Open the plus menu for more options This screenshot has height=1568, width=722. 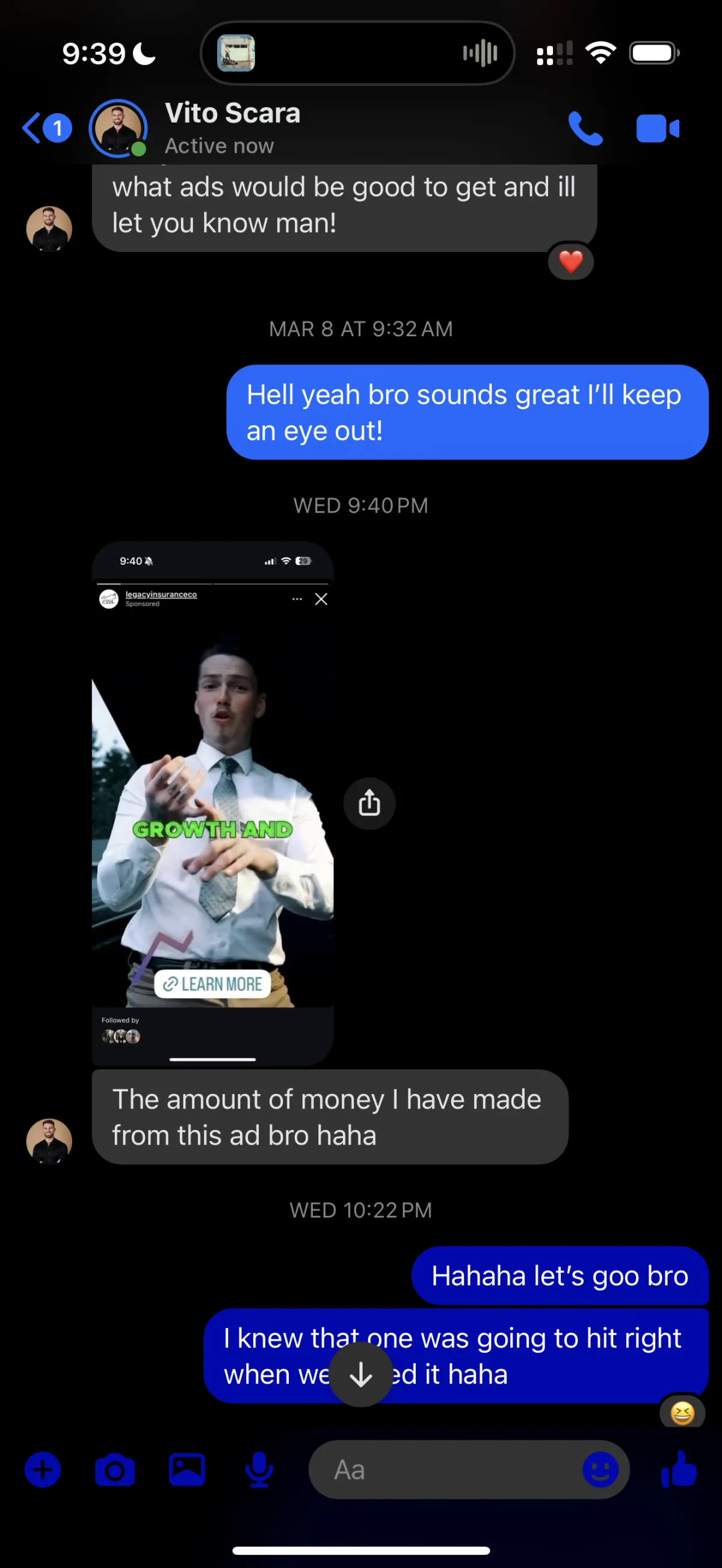(43, 1470)
